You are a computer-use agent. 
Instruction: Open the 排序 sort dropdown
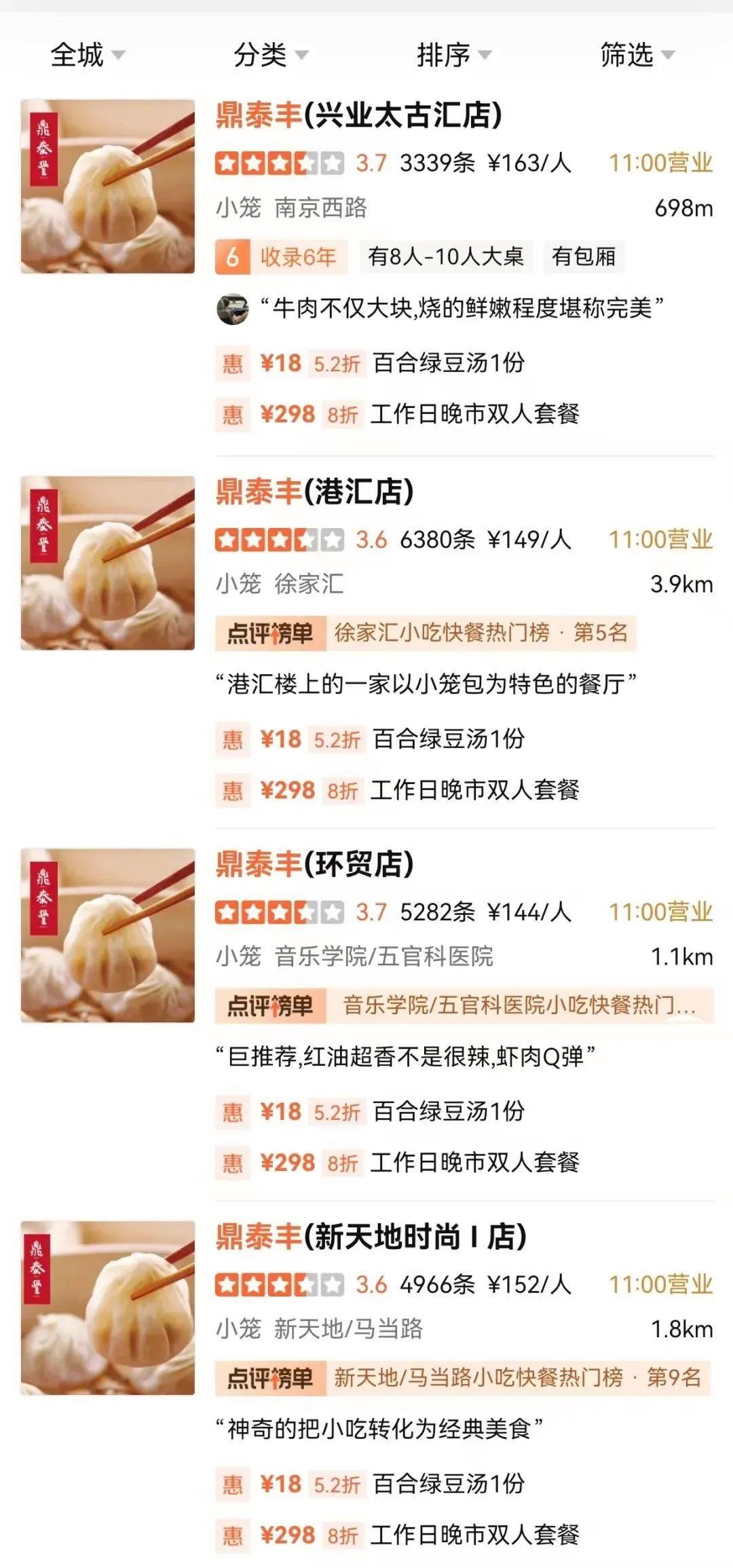(x=453, y=54)
